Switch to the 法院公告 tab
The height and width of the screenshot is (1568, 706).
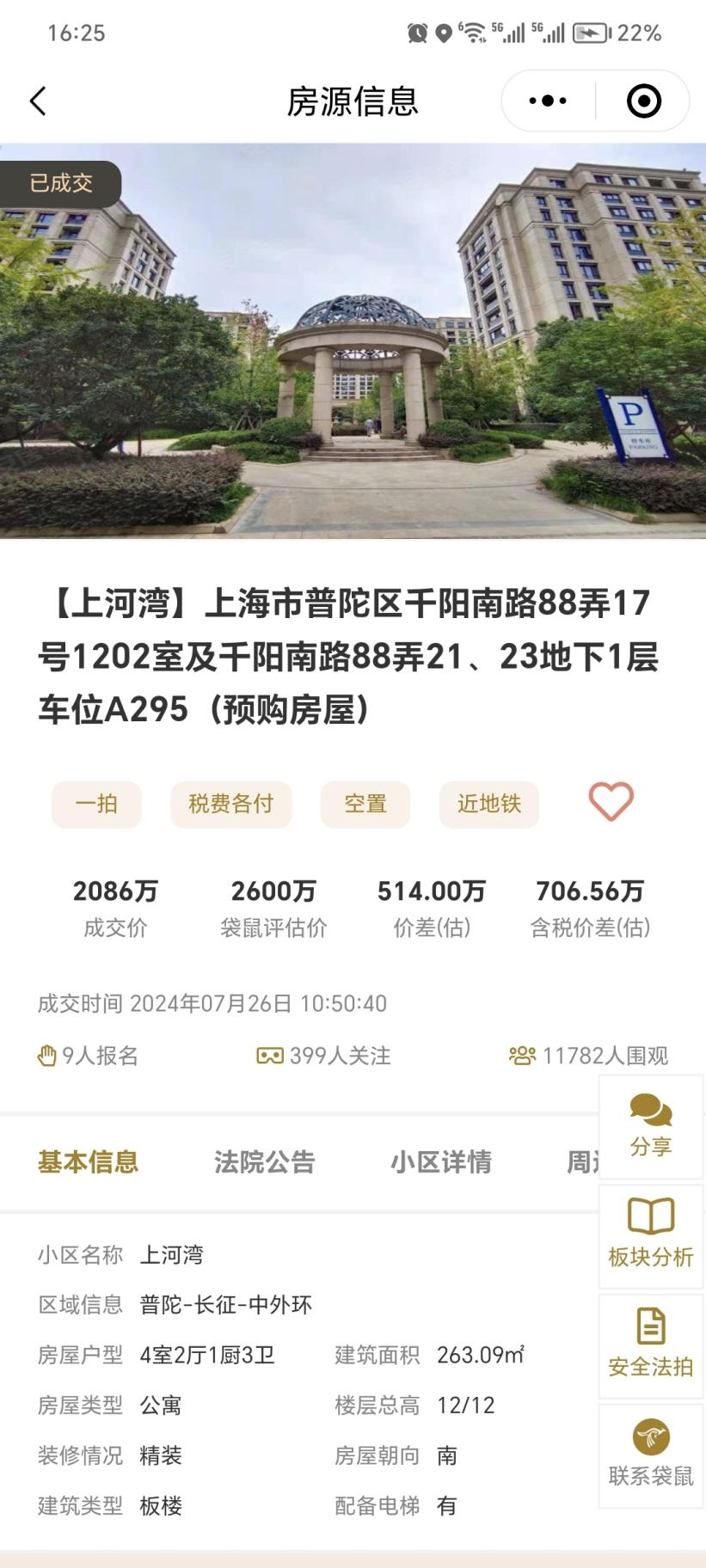tap(264, 1161)
